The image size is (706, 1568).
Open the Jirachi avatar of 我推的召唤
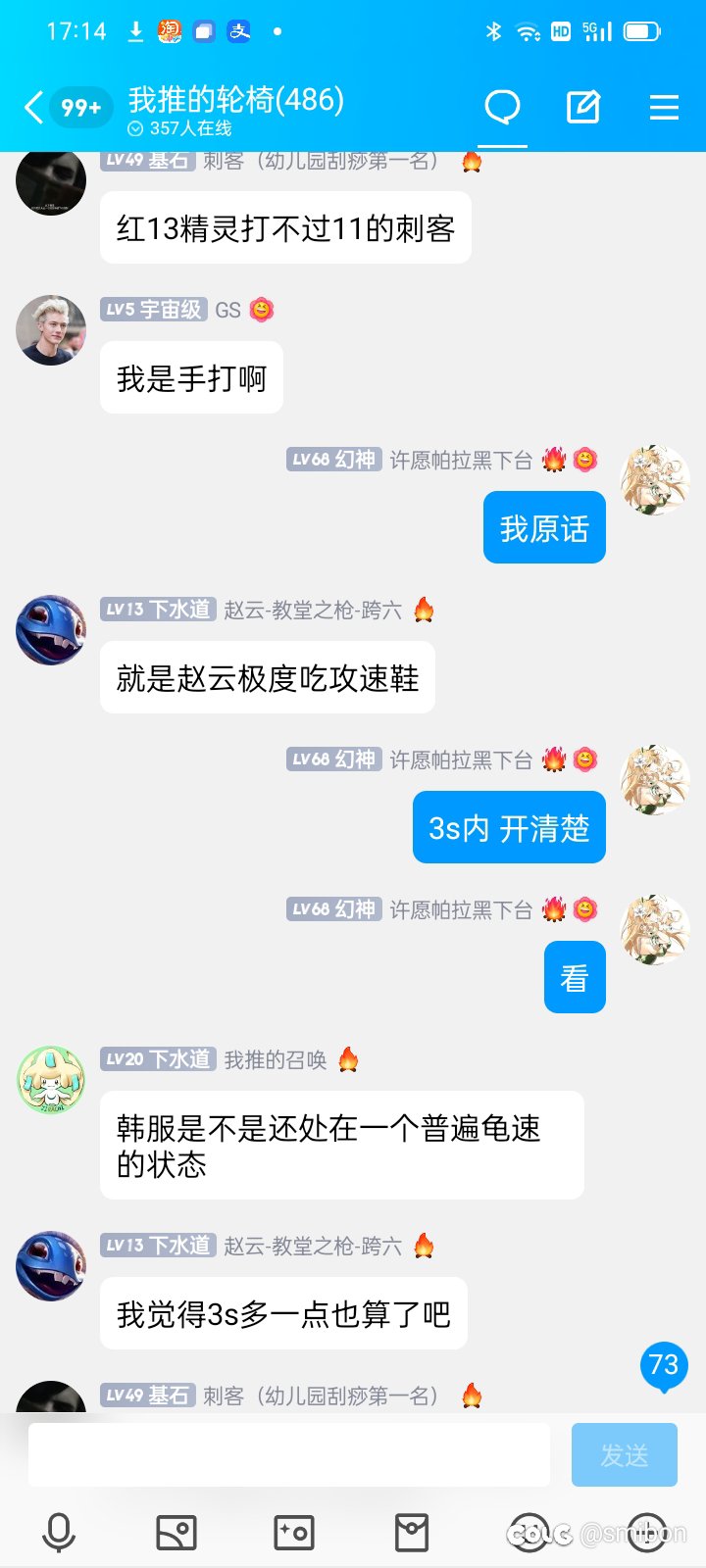(51, 1080)
